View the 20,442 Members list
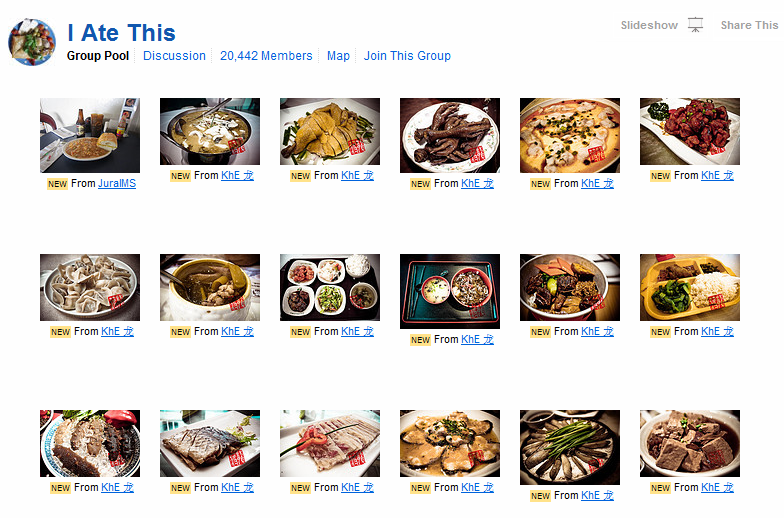 tap(266, 56)
